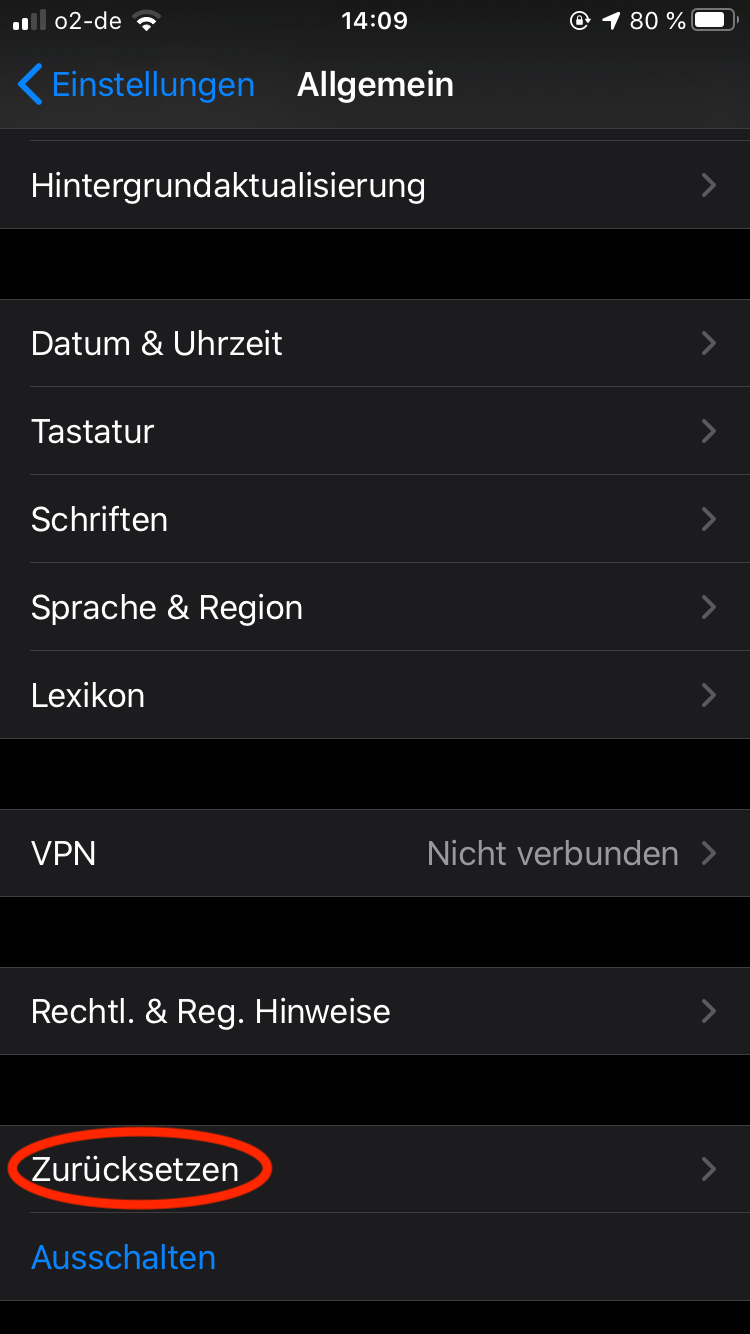Viewport: 750px width, 1334px height.
Task: Expand the Datum & Uhrzeit chevron
Action: tap(709, 343)
